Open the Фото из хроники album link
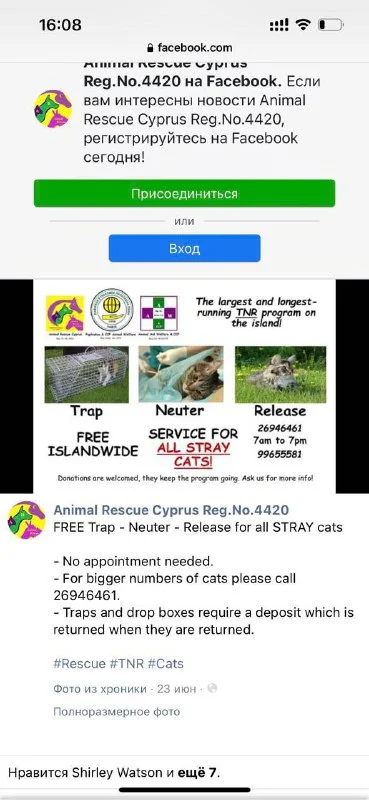 coord(100,689)
